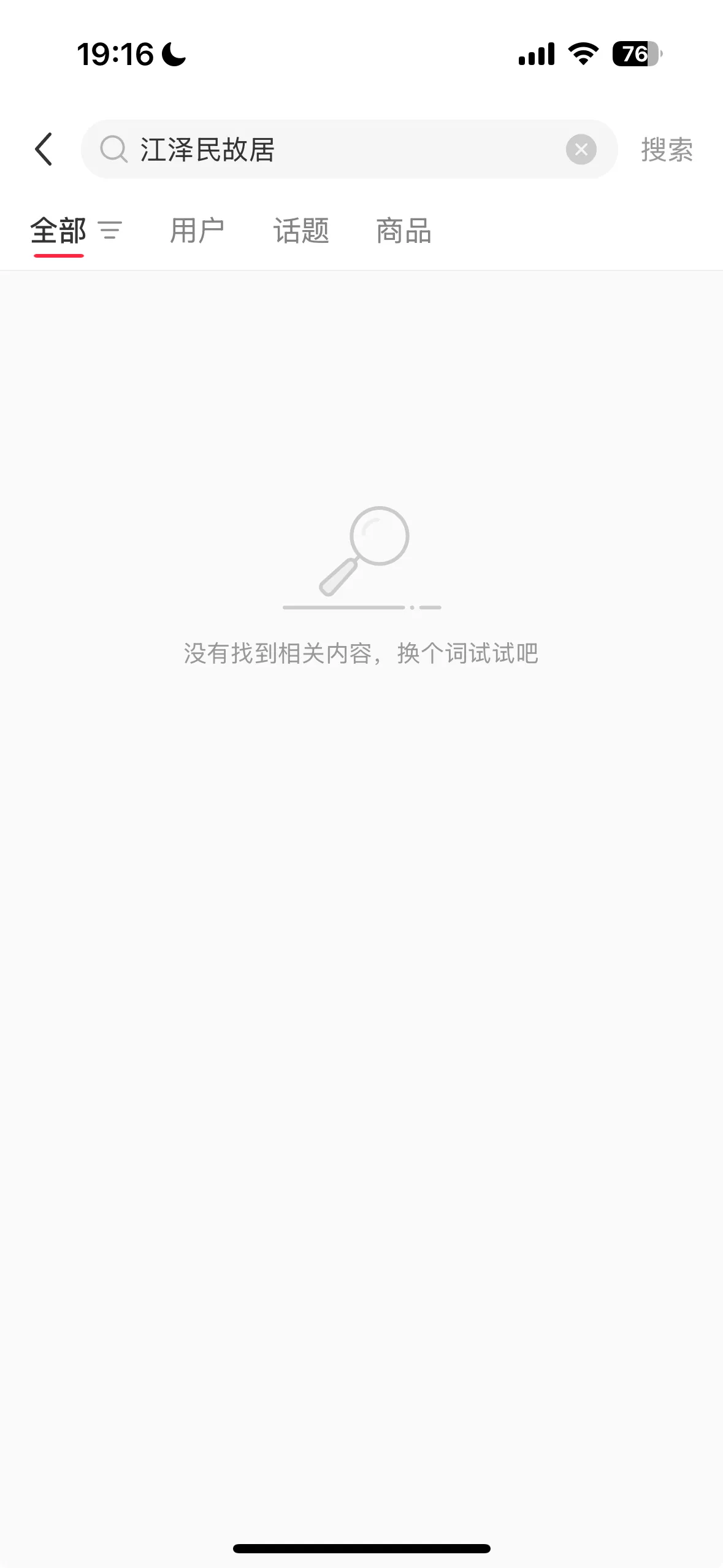Image resolution: width=723 pixels, height=1568 pixels.
Task: Tap the search field containing 江泽民故居
Action: (x=349, y=149)
